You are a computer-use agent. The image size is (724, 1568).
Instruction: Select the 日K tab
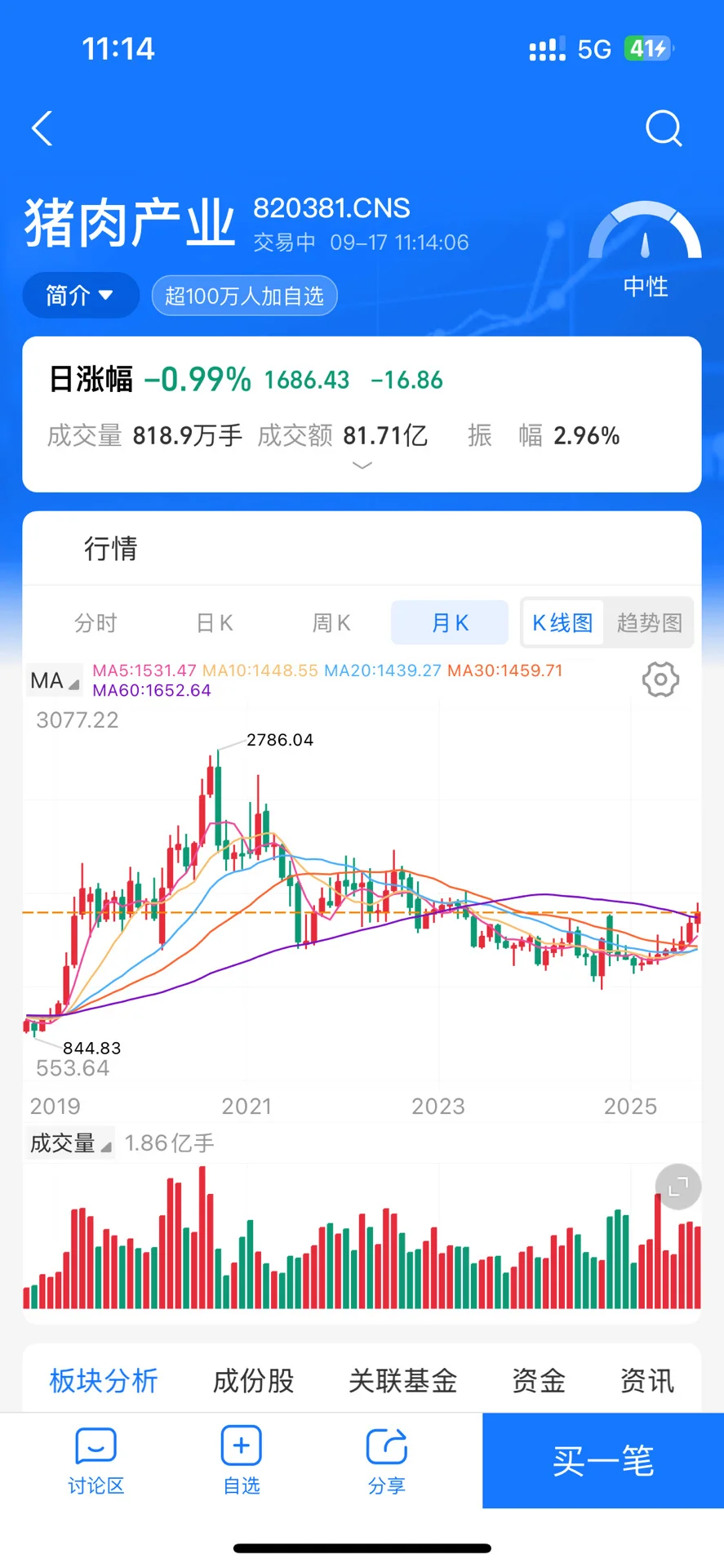click(x=215, y=623)
